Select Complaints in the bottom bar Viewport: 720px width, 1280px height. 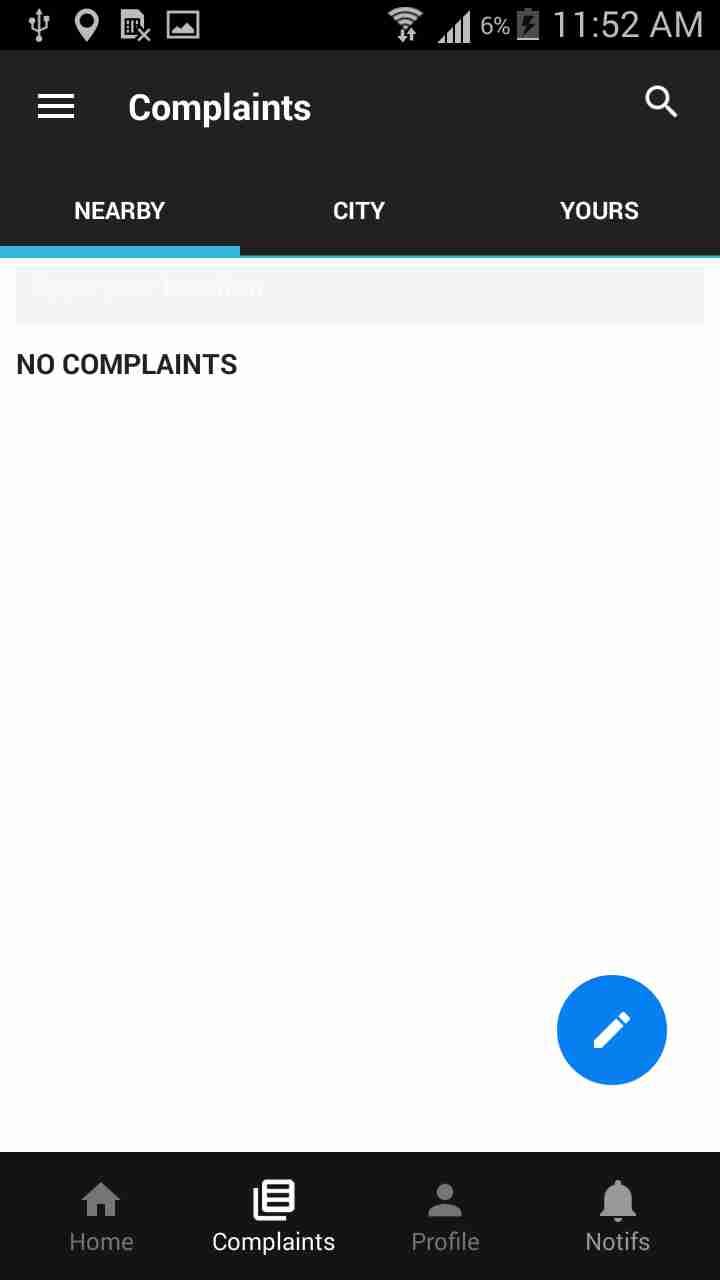click(274, 1216)
